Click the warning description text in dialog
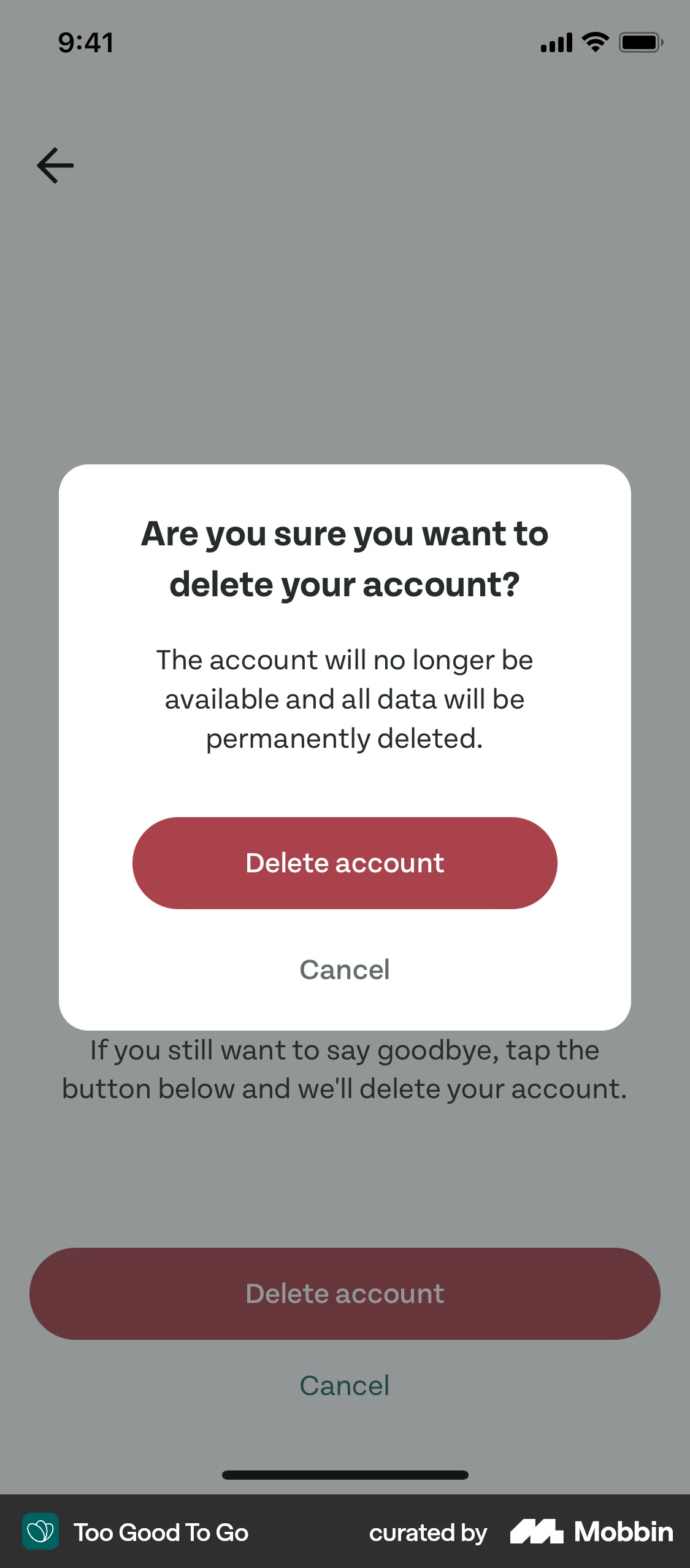 (x=345, y=698)
